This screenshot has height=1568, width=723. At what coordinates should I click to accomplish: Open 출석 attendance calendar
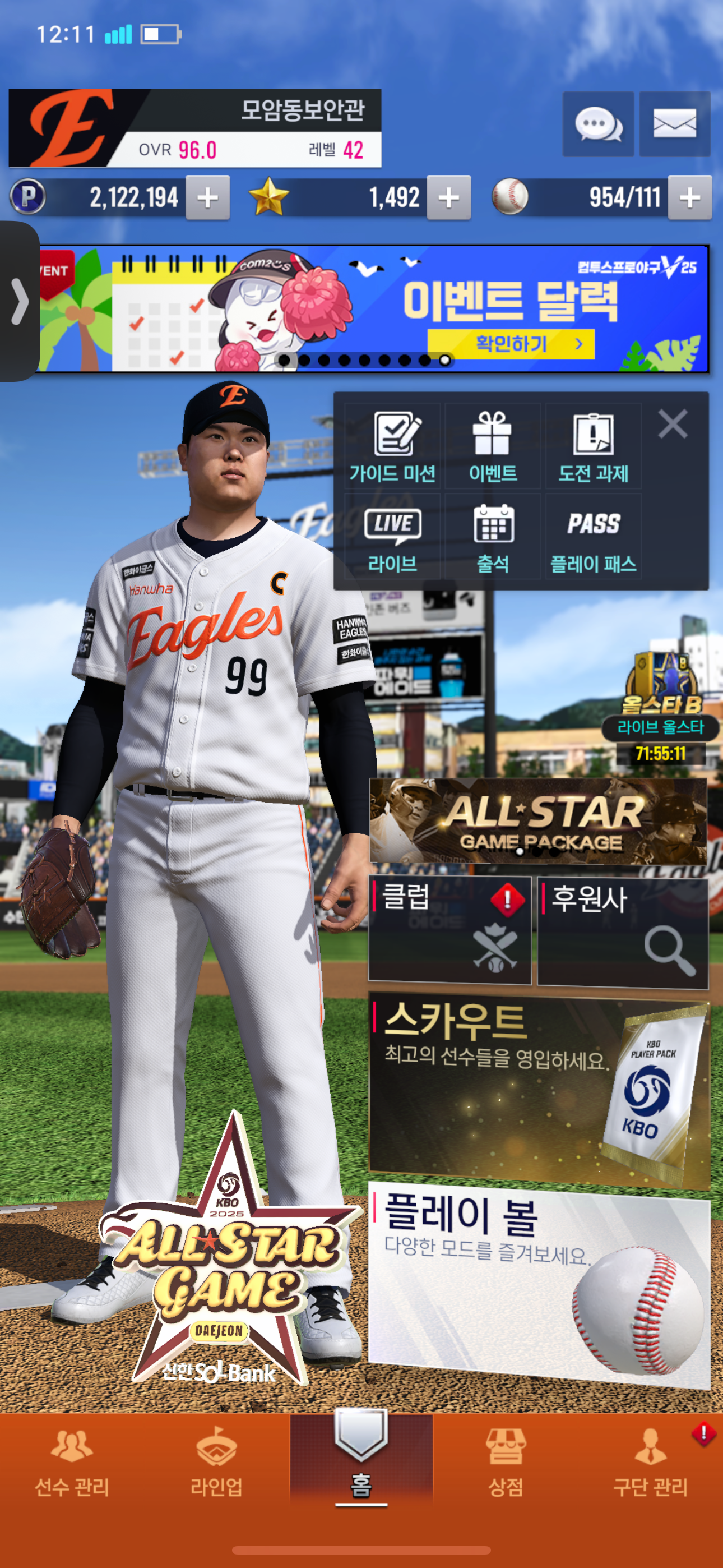492,537
